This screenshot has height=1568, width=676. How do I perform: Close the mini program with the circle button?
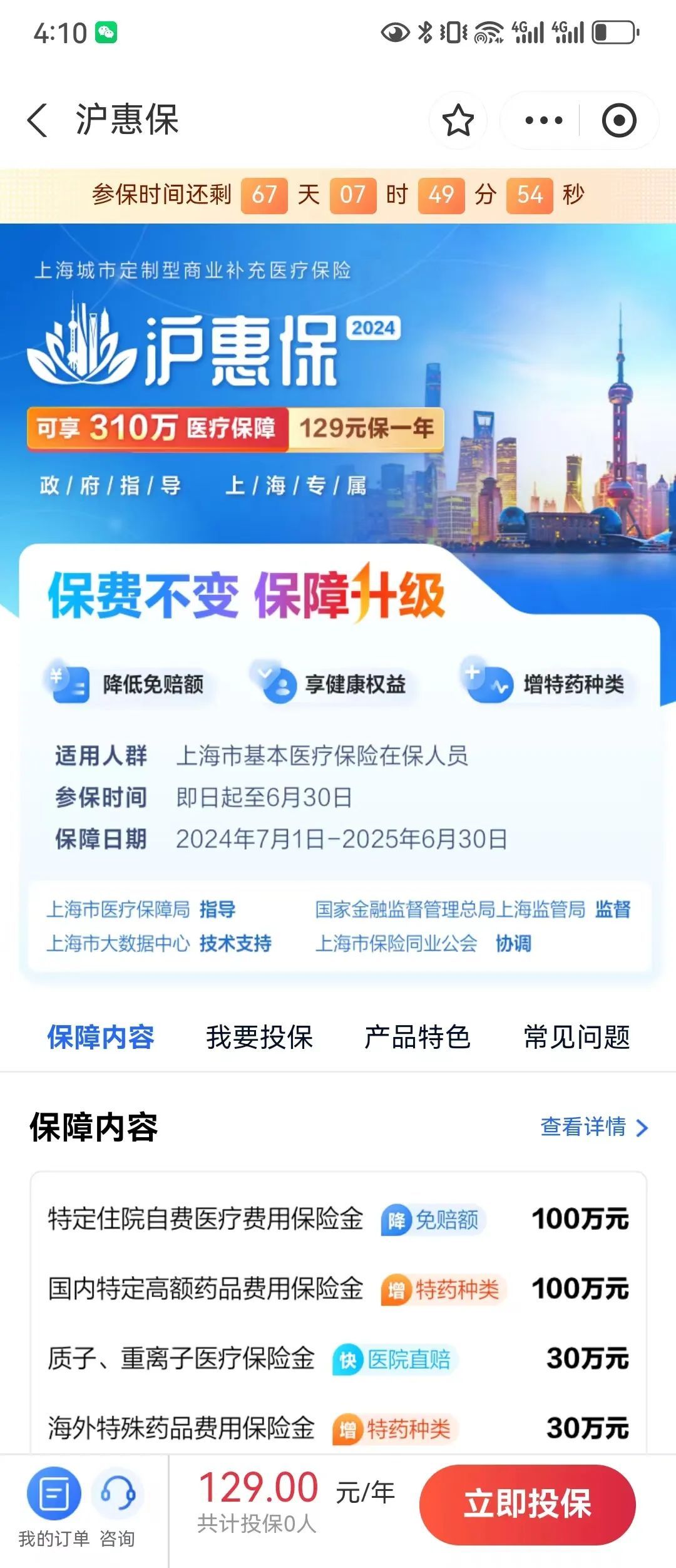(619, 120)
